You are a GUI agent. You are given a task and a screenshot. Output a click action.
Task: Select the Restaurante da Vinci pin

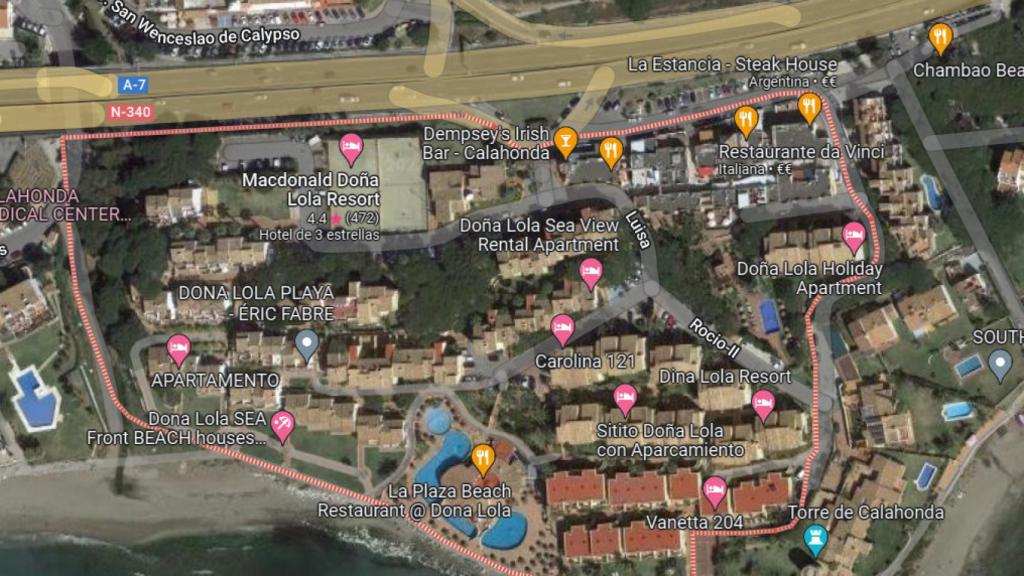(x=746, y=121)
